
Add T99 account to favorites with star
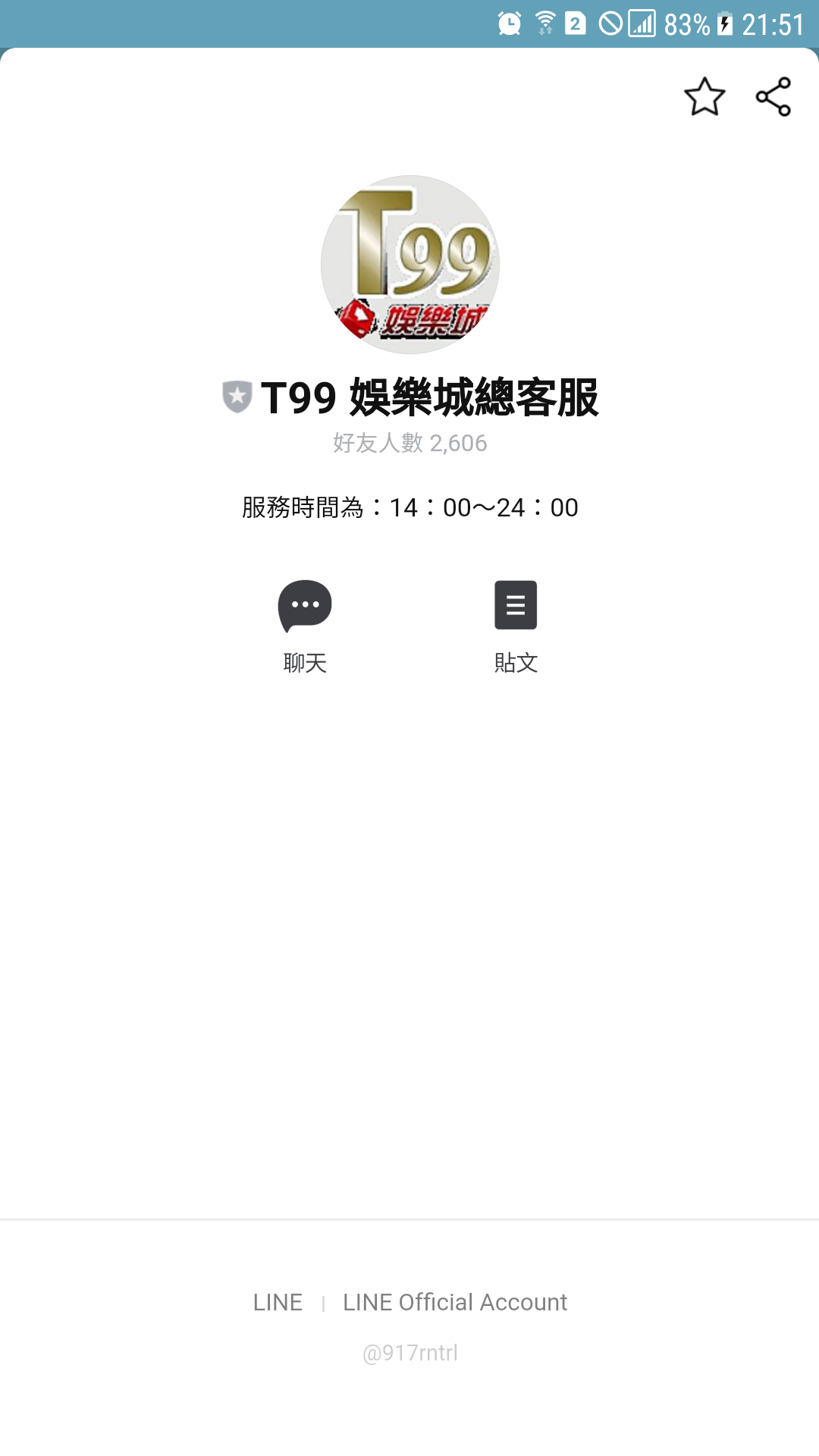(x=704, y=97)
